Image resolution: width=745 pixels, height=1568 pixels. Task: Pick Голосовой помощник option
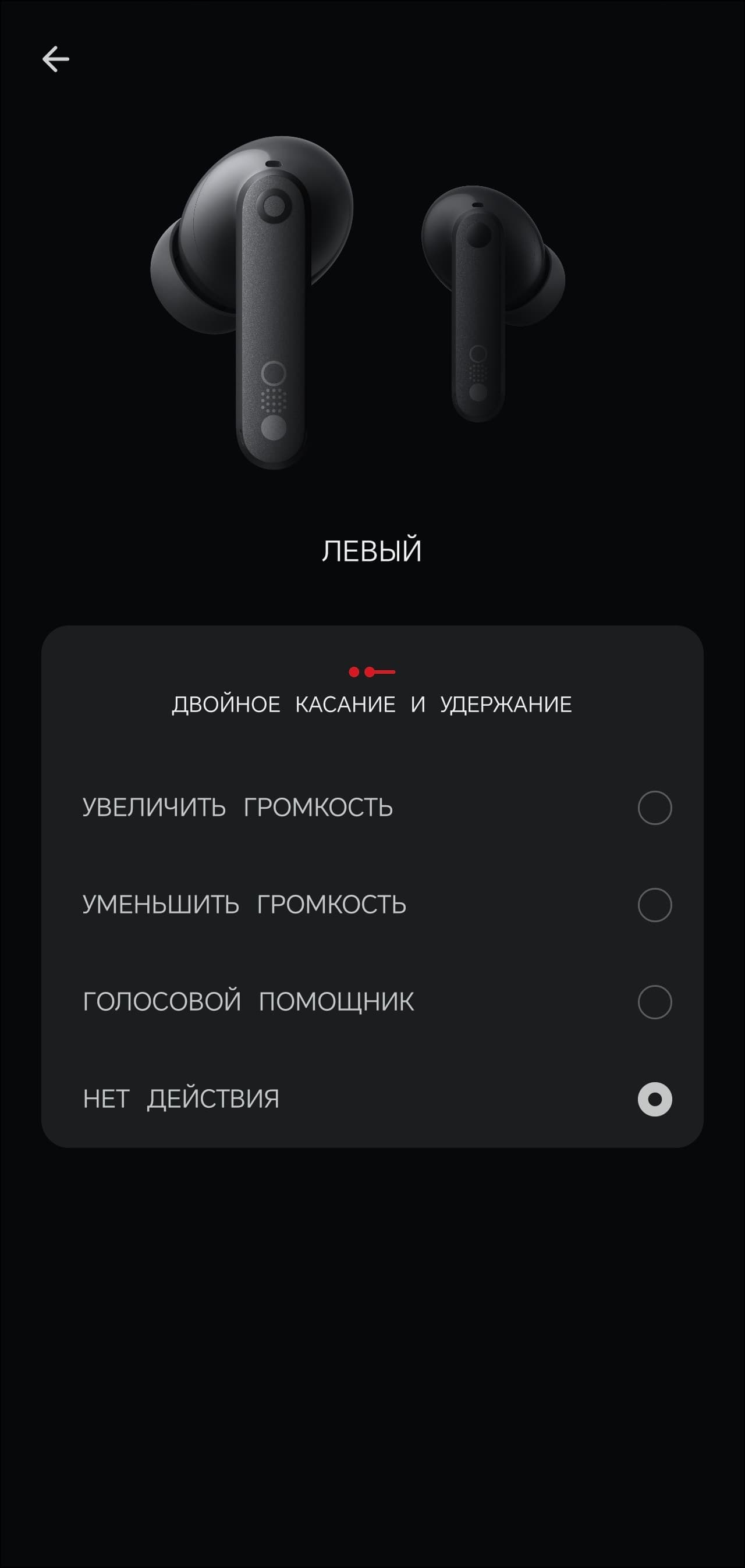point(654,1002)
